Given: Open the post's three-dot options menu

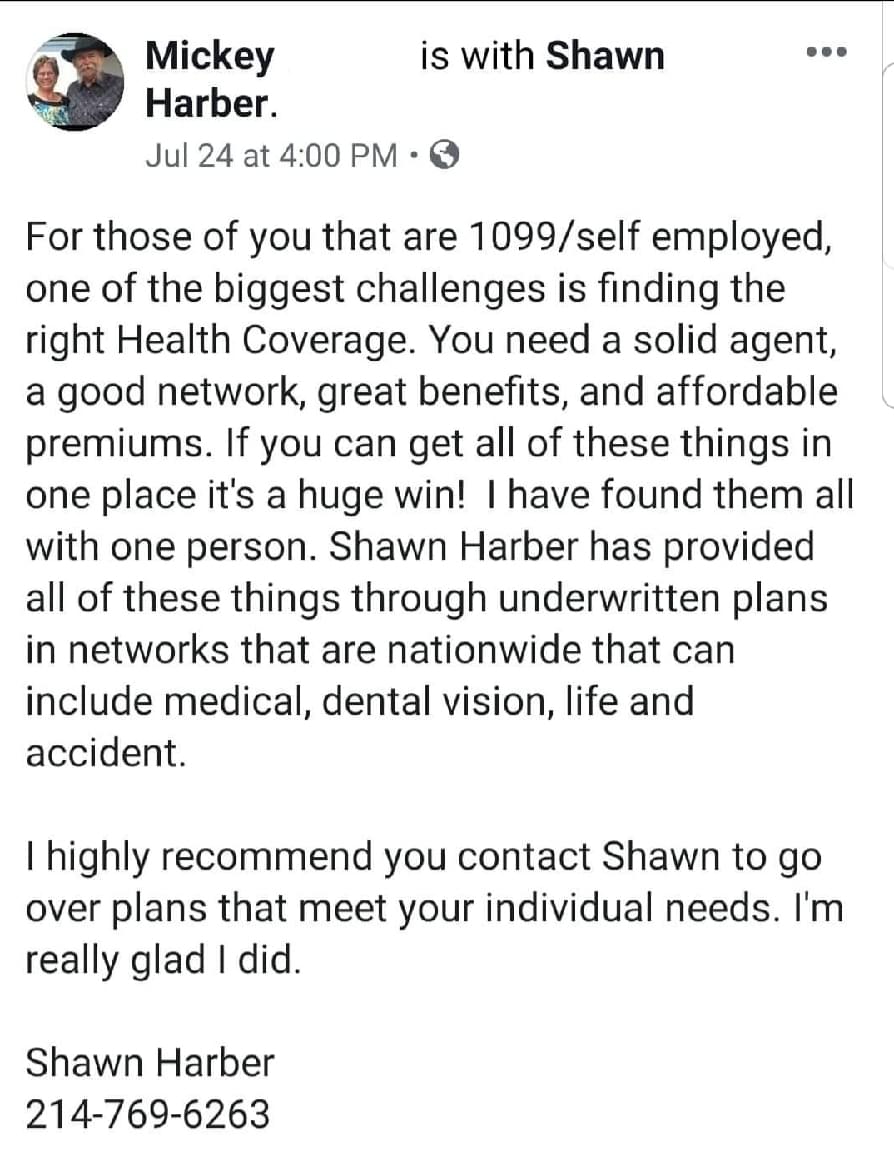Looking at the screenshot, I should [x=827, y=52].
